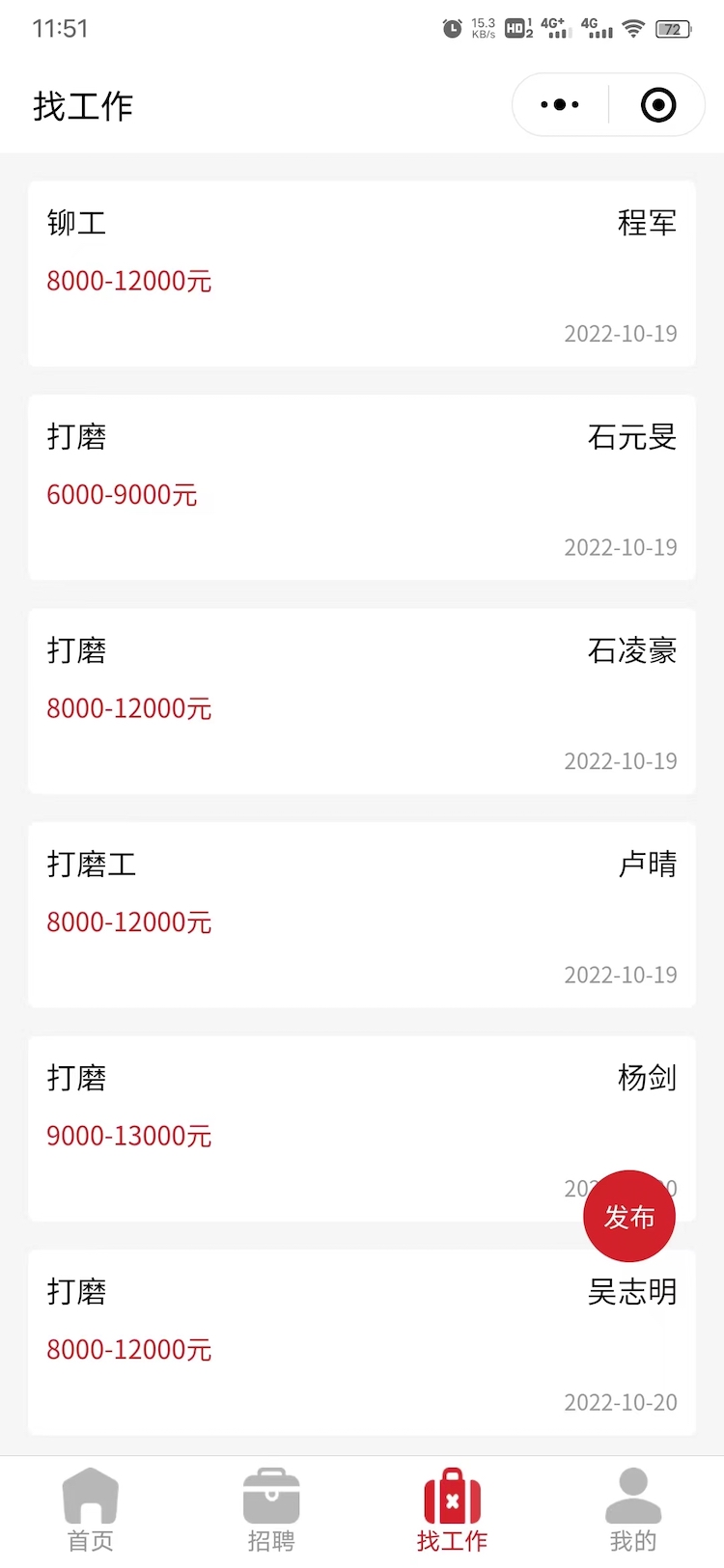The image size is (724, 1568).
Task: Open the 我的 tab
Action: 633,1510
